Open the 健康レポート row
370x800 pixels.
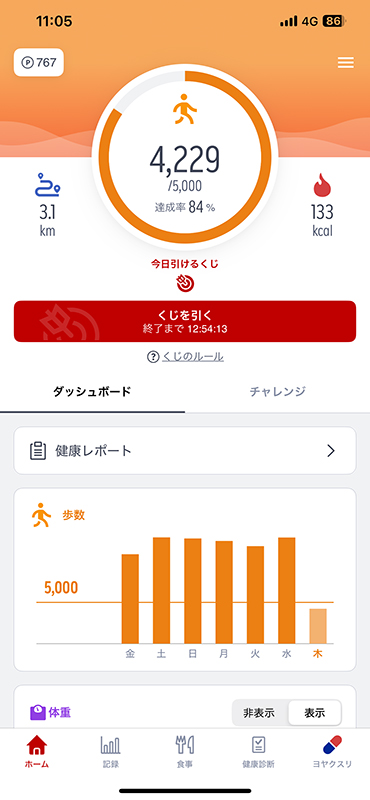[x=185, y=451]
